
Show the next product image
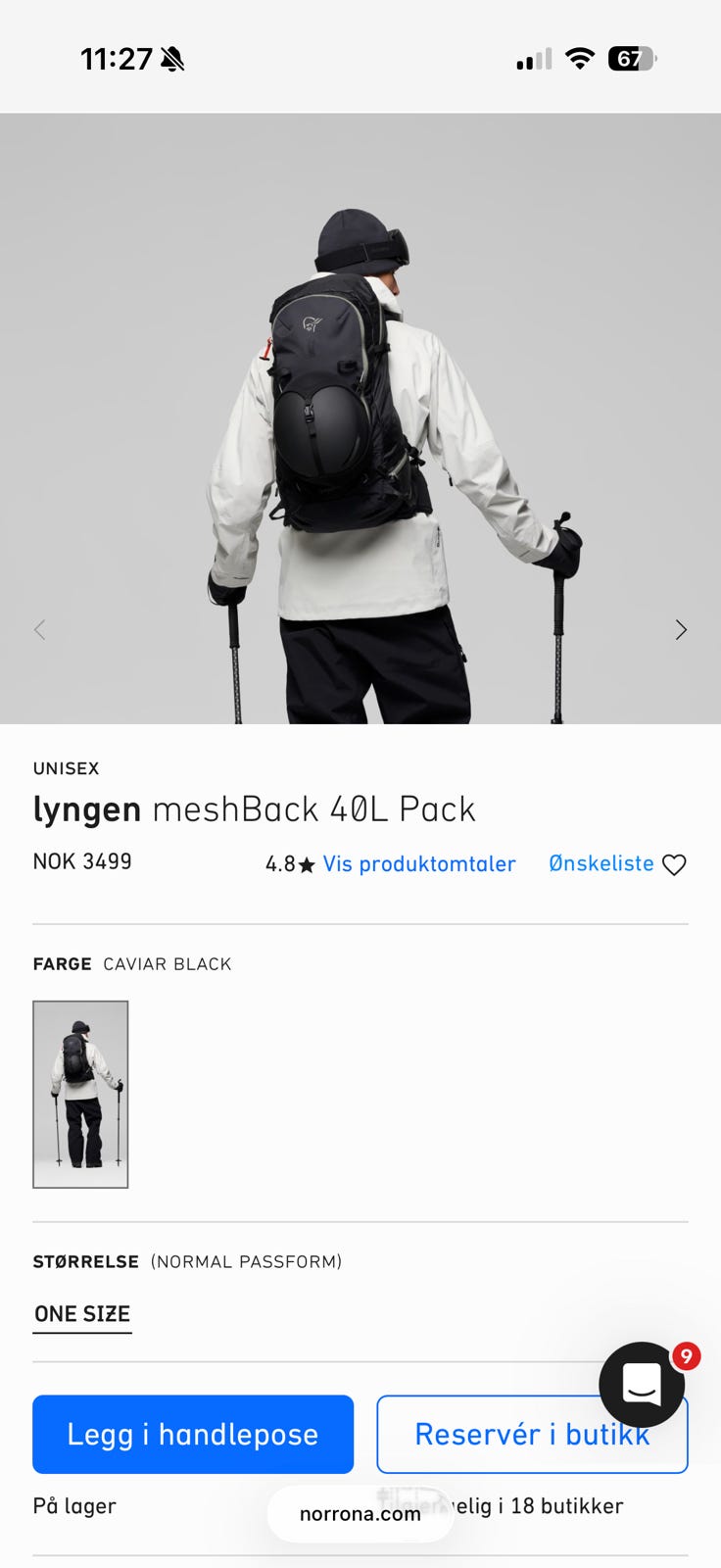pos(681,630)
